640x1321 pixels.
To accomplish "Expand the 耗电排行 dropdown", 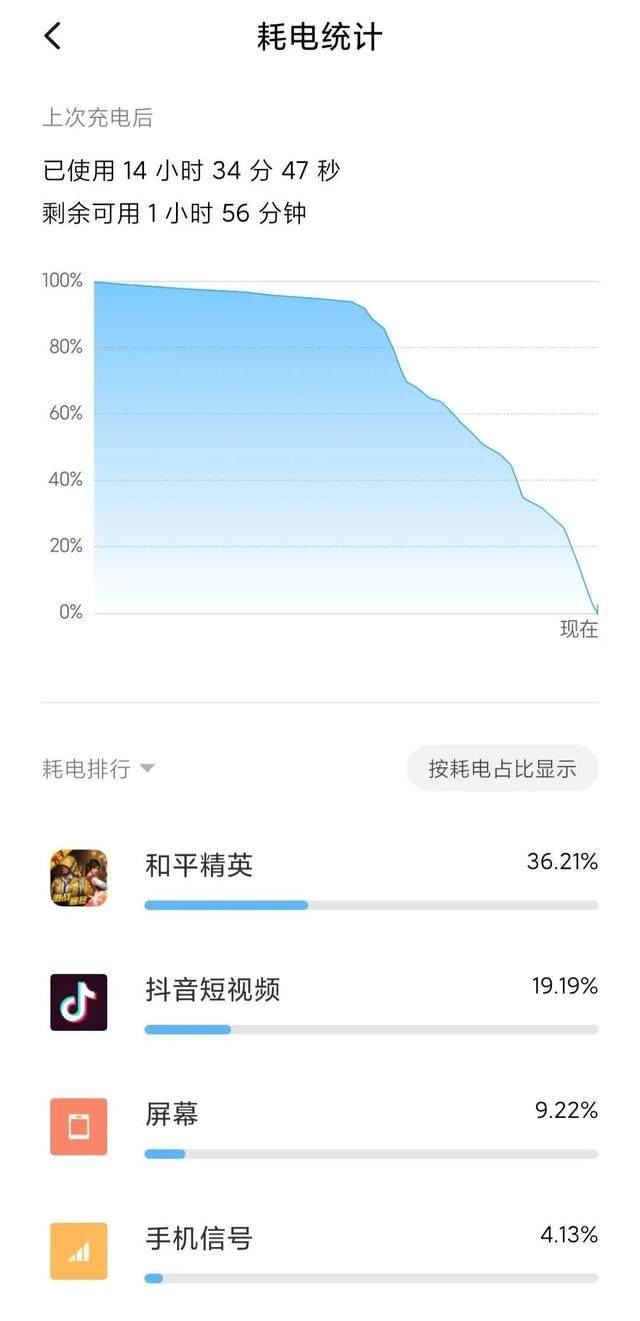I will click(99, 768).
